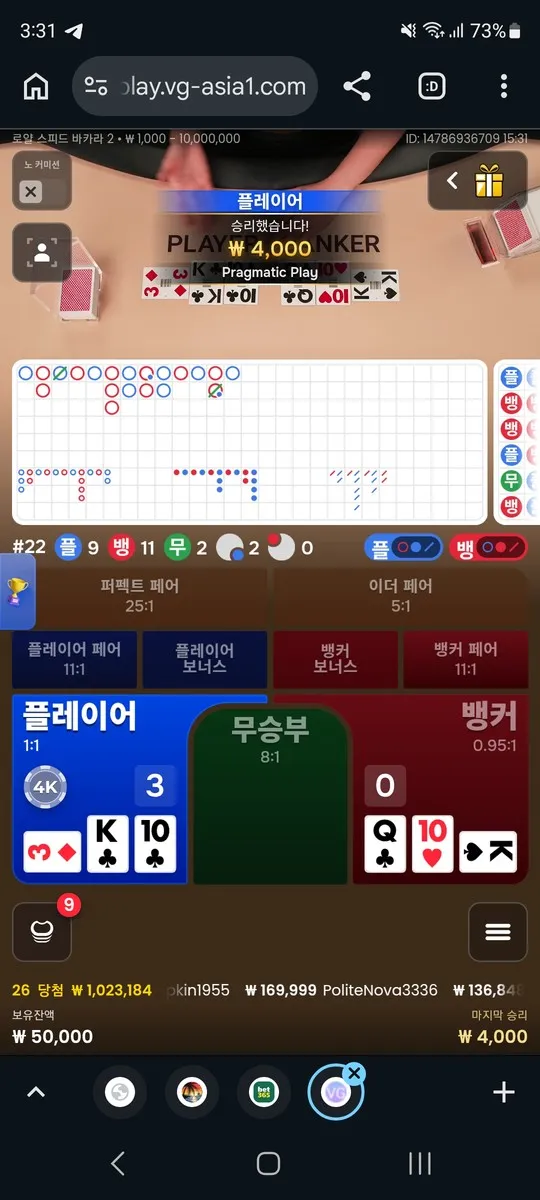Bet on 퍼펙트 페어 25:1
Viewport: 540px width, 1200px height.
pos(140,596)
